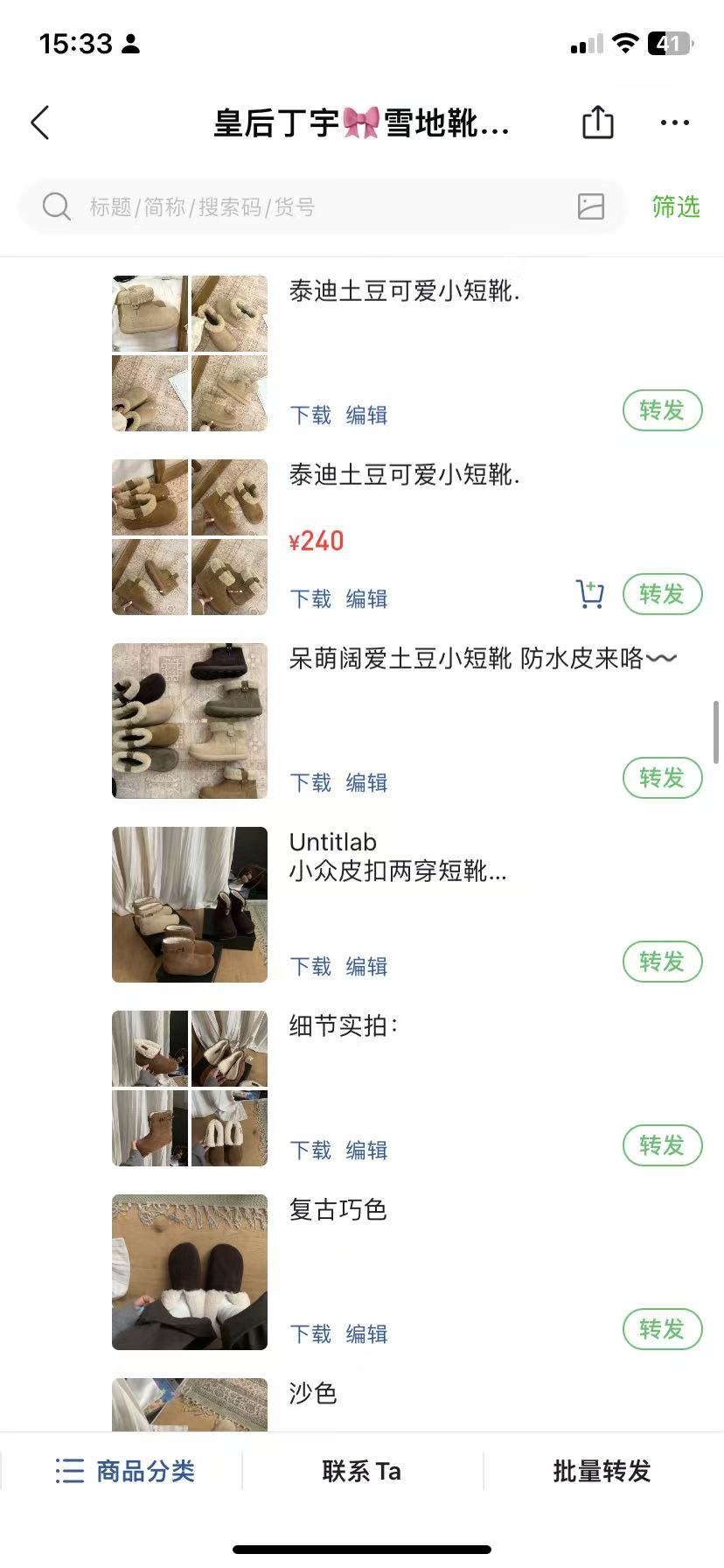Edit the Untitlab 短靴 listing
724x1568 pixels.
366,966
